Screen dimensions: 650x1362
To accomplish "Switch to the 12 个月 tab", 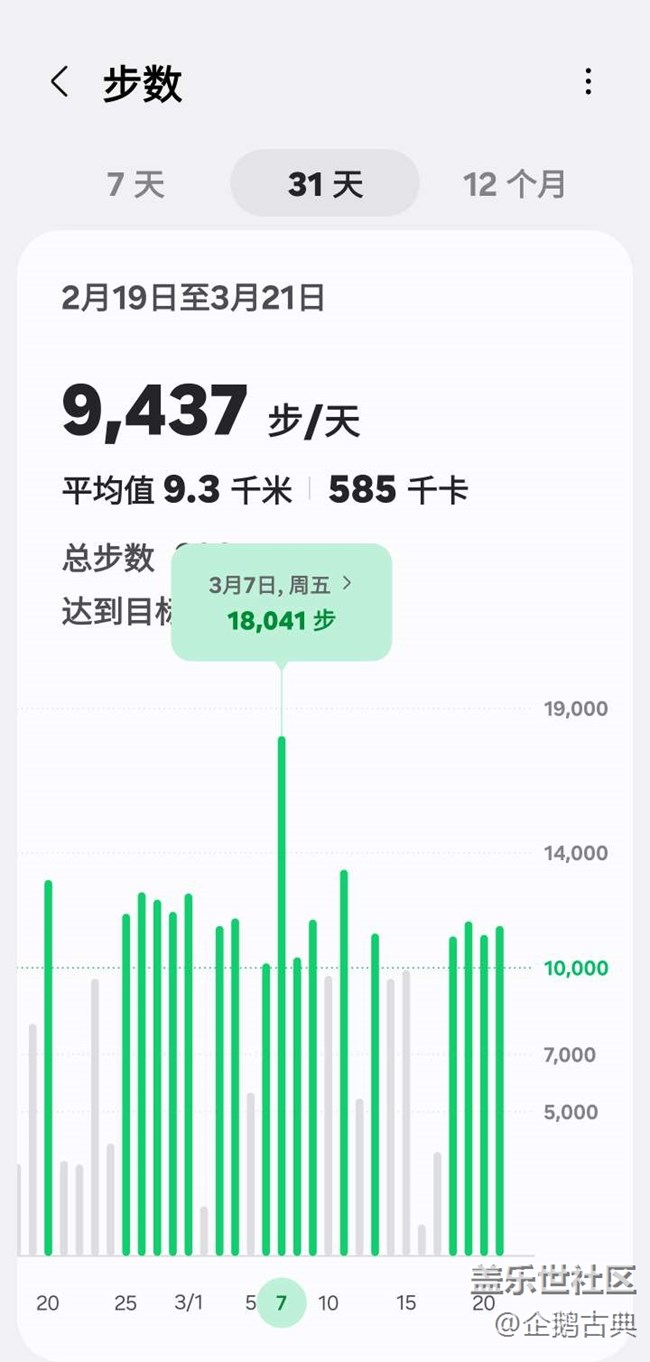I will pyautogui.click(x=514, y=184).
